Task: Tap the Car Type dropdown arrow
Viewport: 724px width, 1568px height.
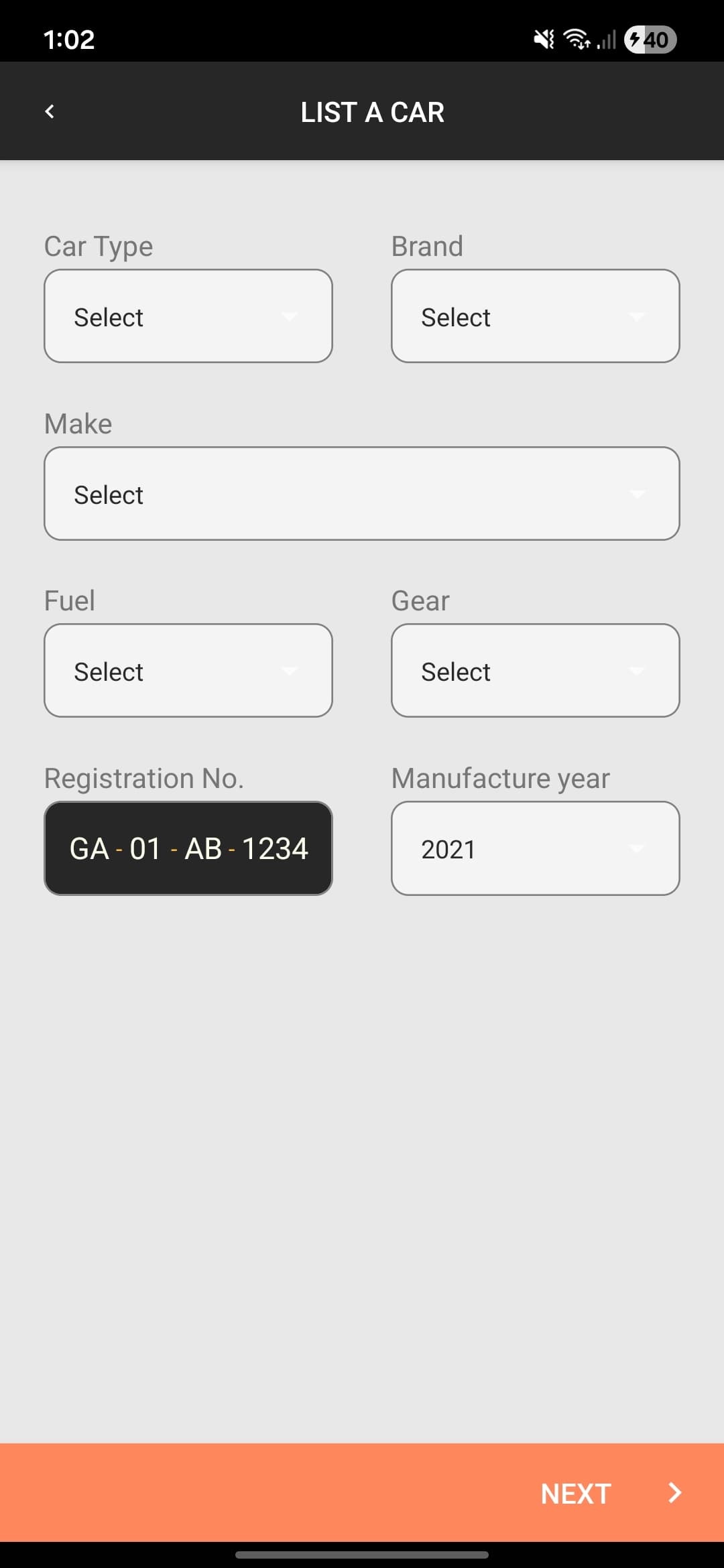Action: coord(290,316)
